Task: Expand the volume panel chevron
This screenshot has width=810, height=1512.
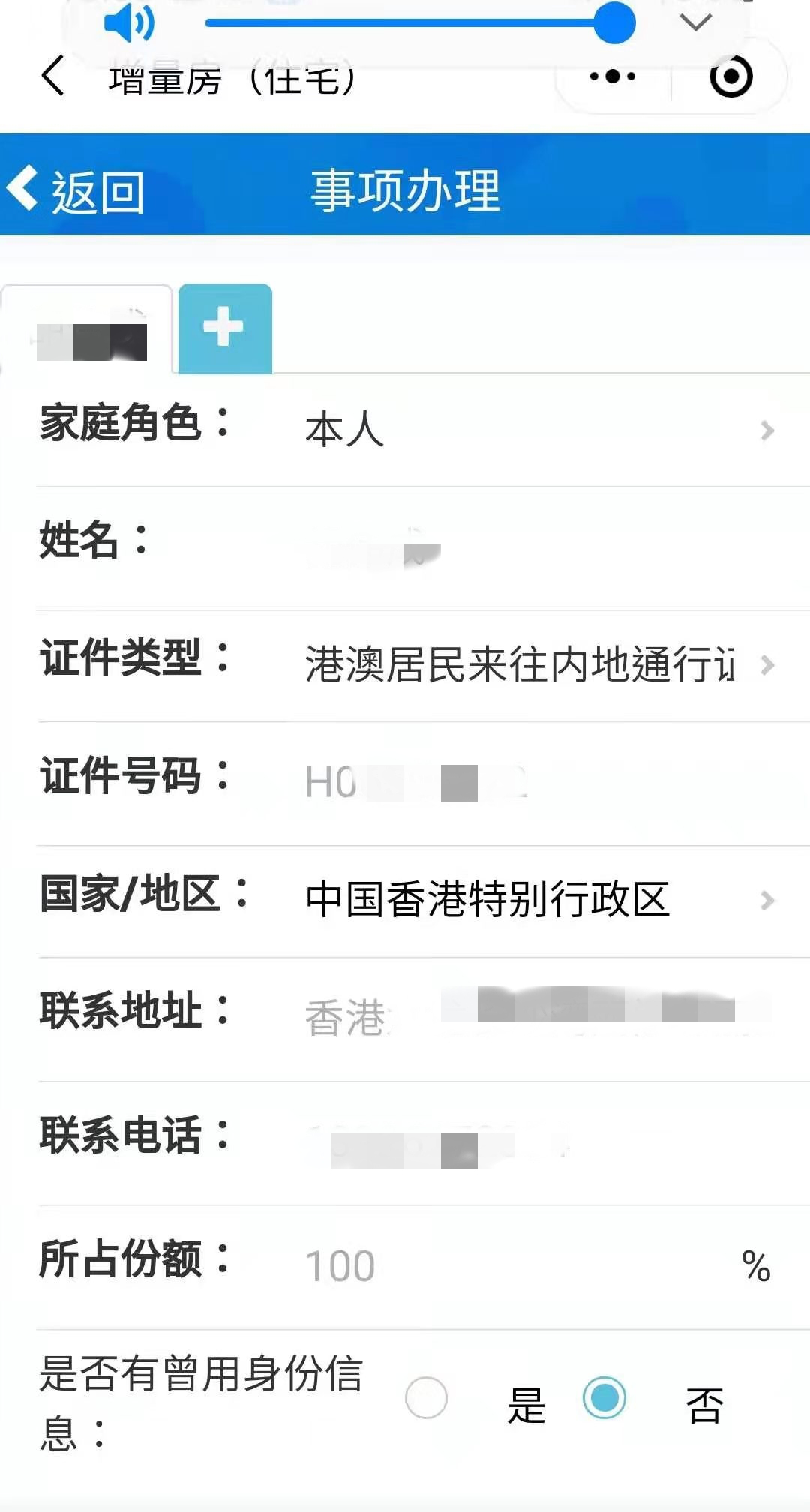Action: point(695,22)
